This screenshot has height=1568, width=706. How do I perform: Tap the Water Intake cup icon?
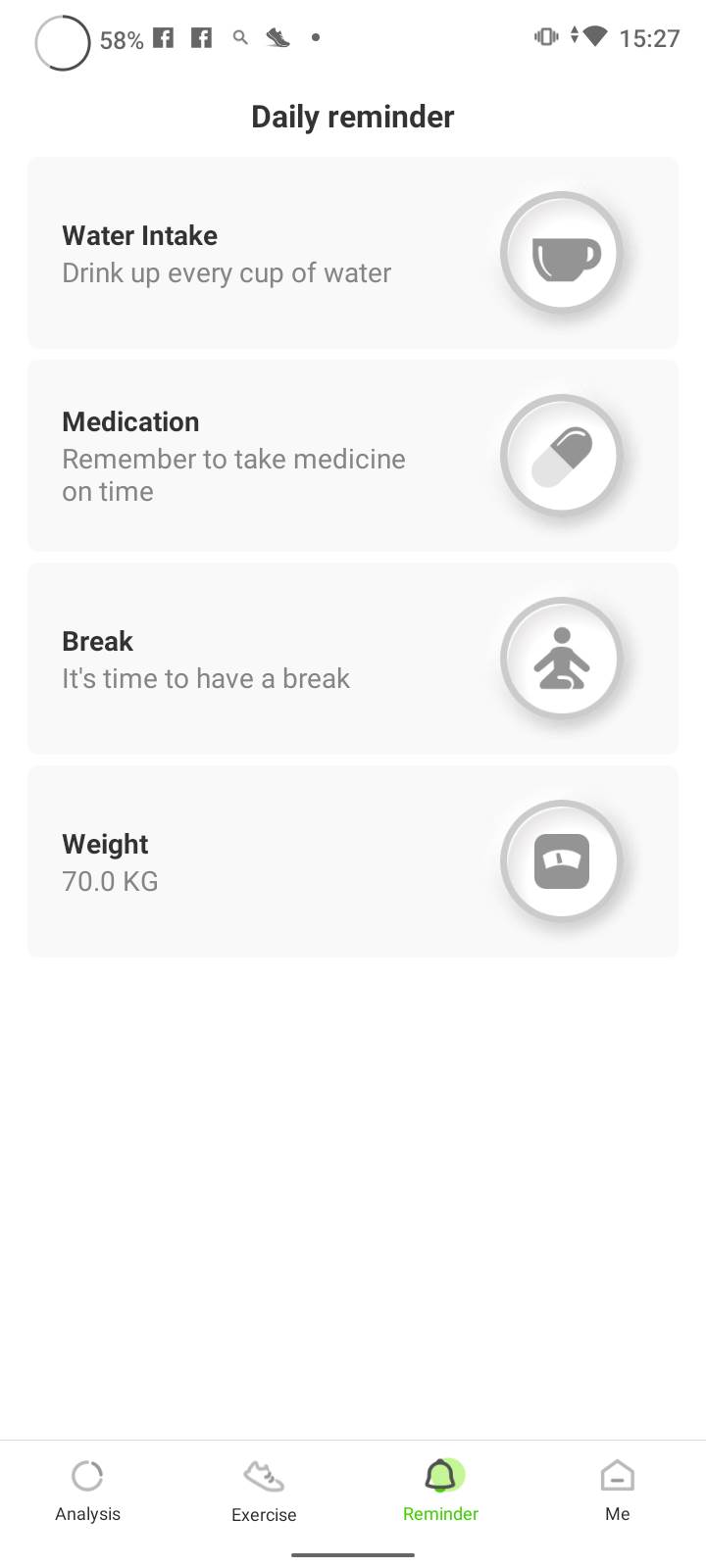[562, 252]
